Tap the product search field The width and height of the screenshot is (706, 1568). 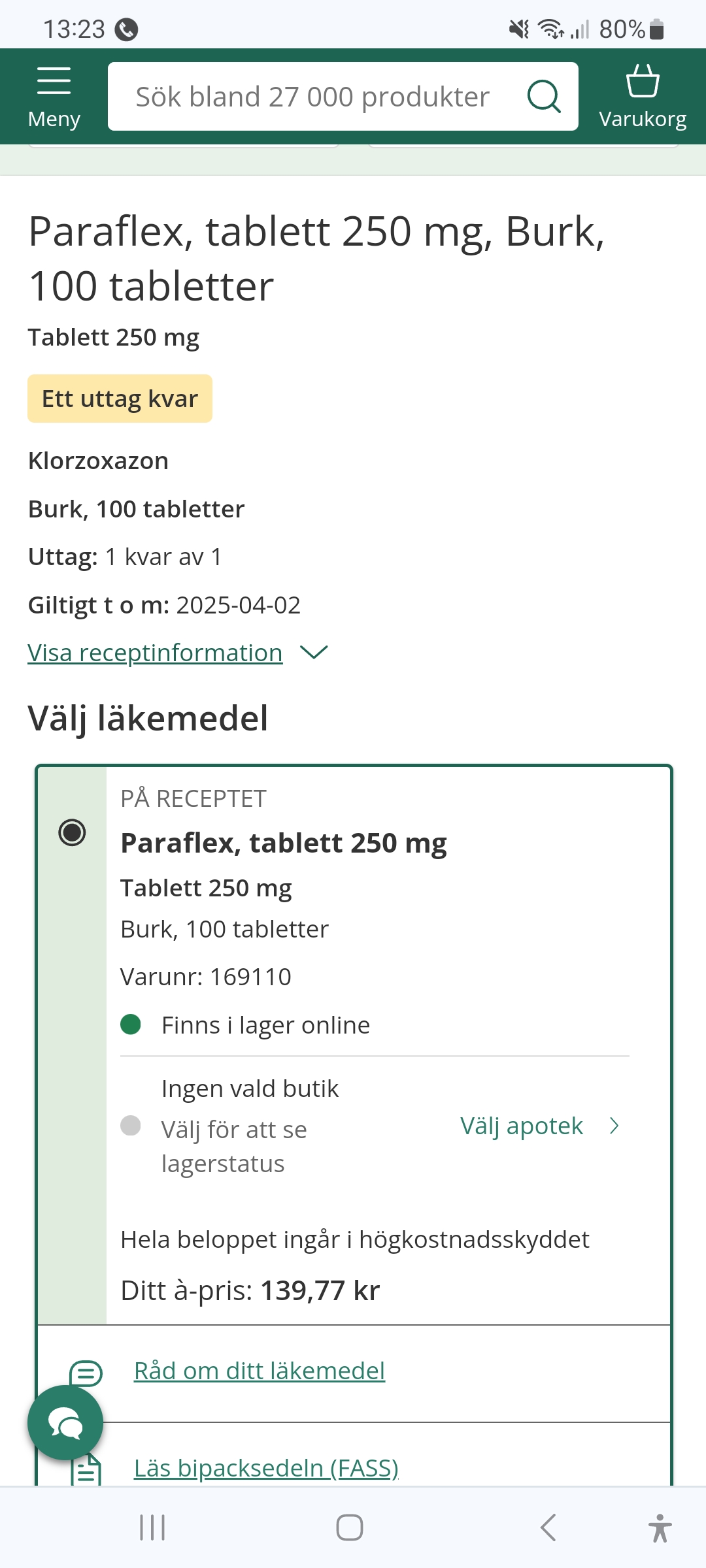tap(312, 97)
